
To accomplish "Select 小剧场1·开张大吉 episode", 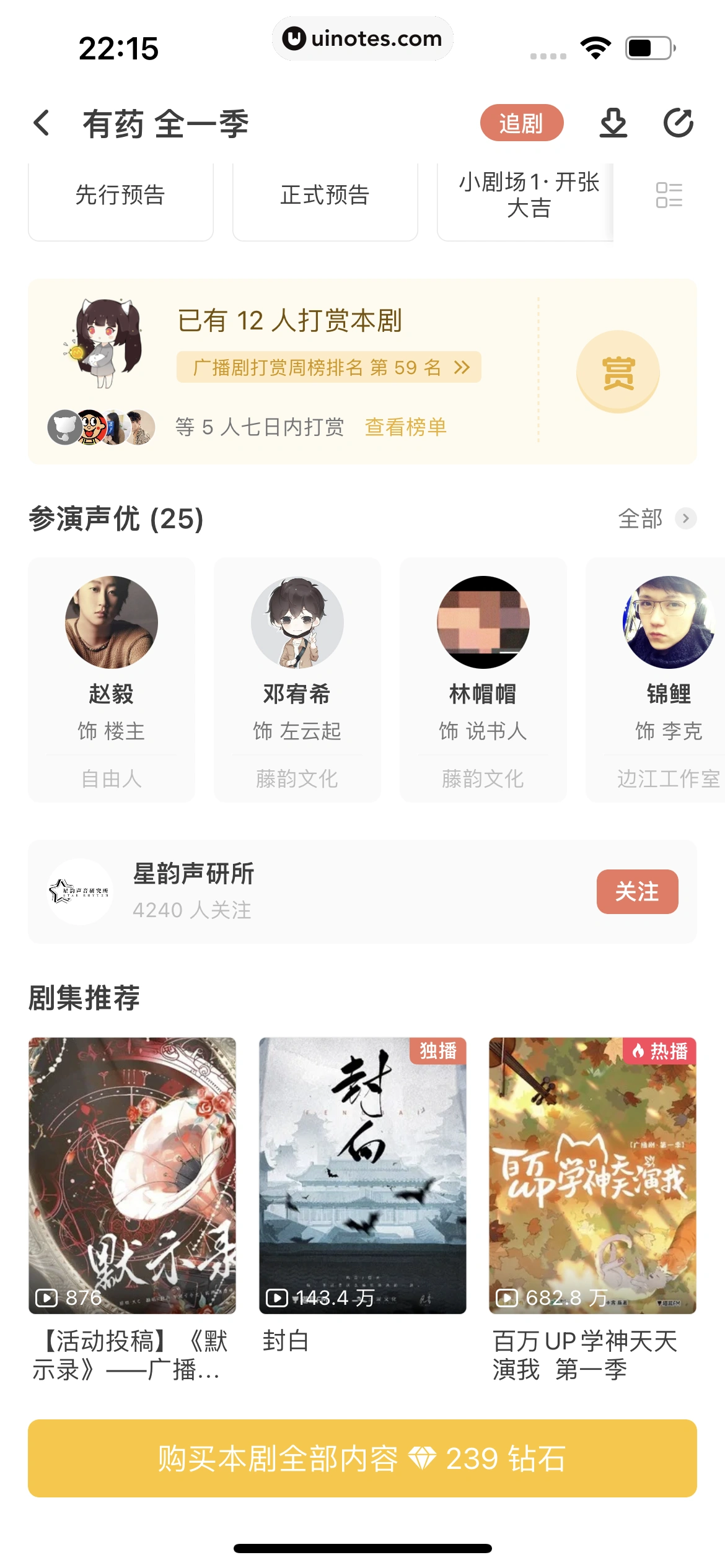I will [527, 196].
